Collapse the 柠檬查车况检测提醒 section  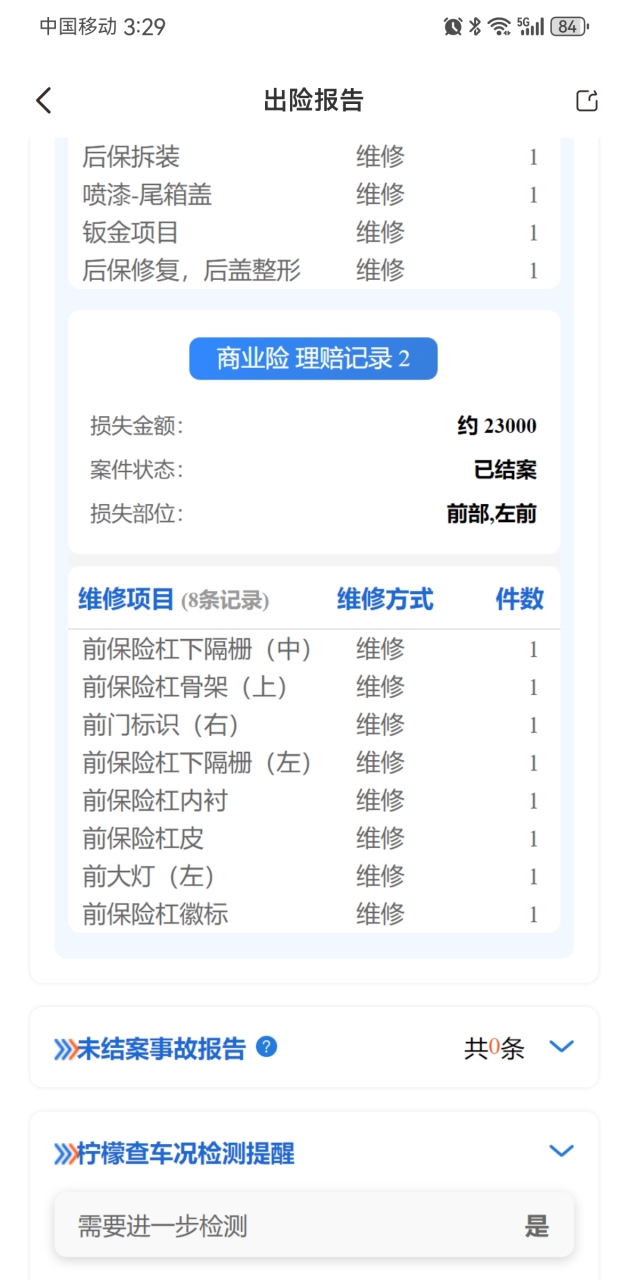pyautogui.click(x=562, y=1151)
